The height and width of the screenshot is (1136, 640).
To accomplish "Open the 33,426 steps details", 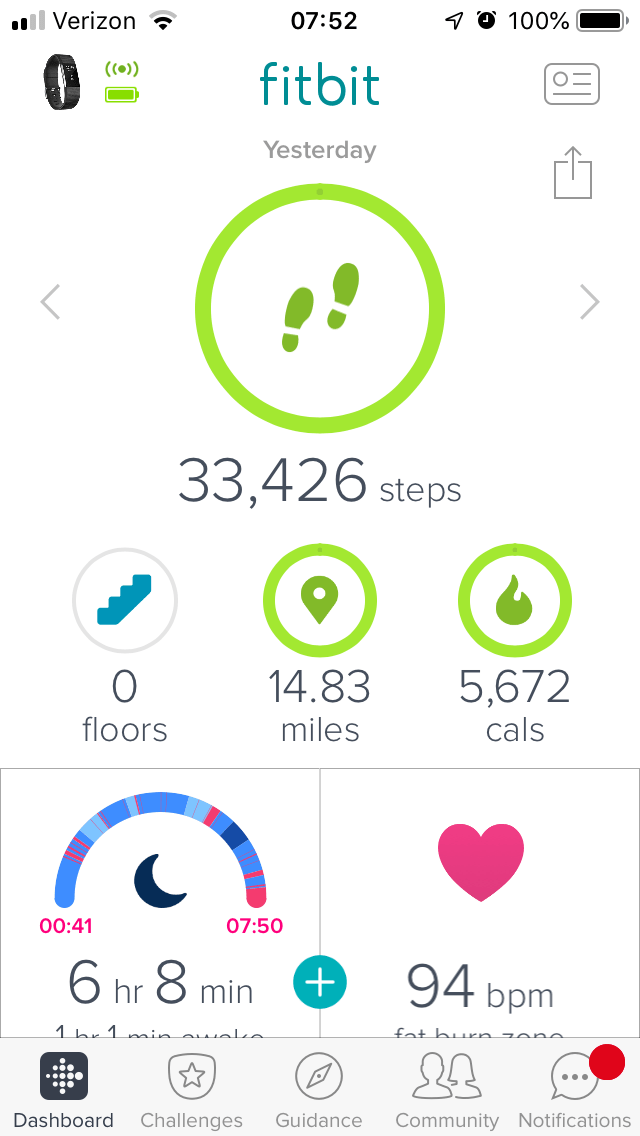I will pos(320,308).
